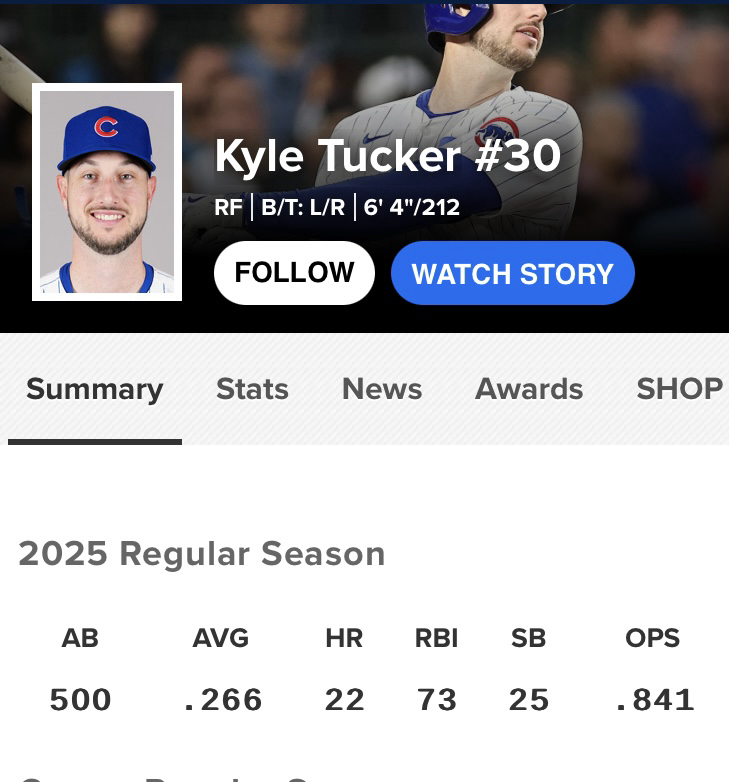
Task: Go to the SHOP tab
Action: point(679,389)
